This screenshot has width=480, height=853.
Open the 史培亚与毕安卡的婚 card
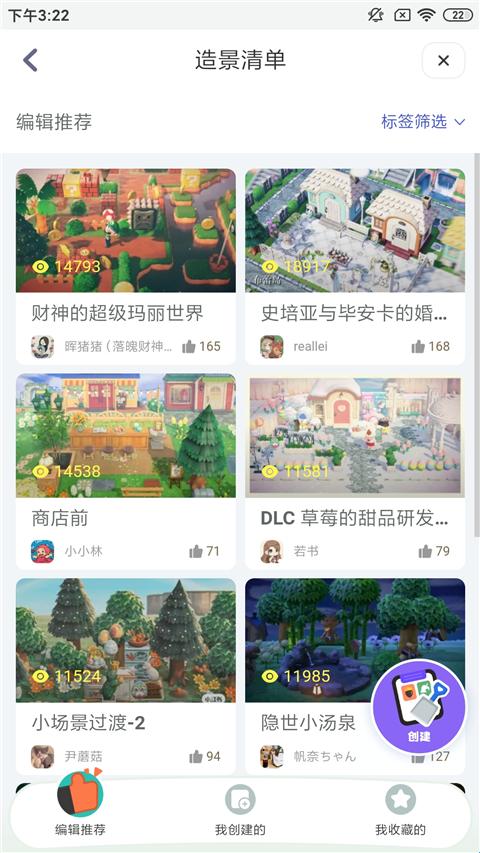coord(355,267)
